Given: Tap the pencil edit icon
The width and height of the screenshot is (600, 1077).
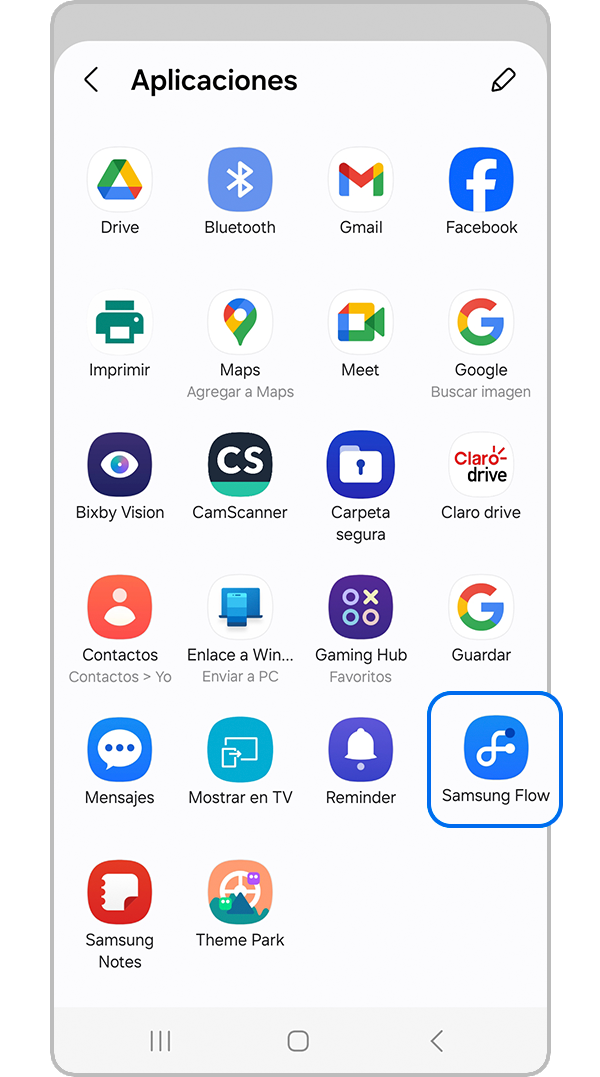Looking at the screenshot, I should click(504, 81).
